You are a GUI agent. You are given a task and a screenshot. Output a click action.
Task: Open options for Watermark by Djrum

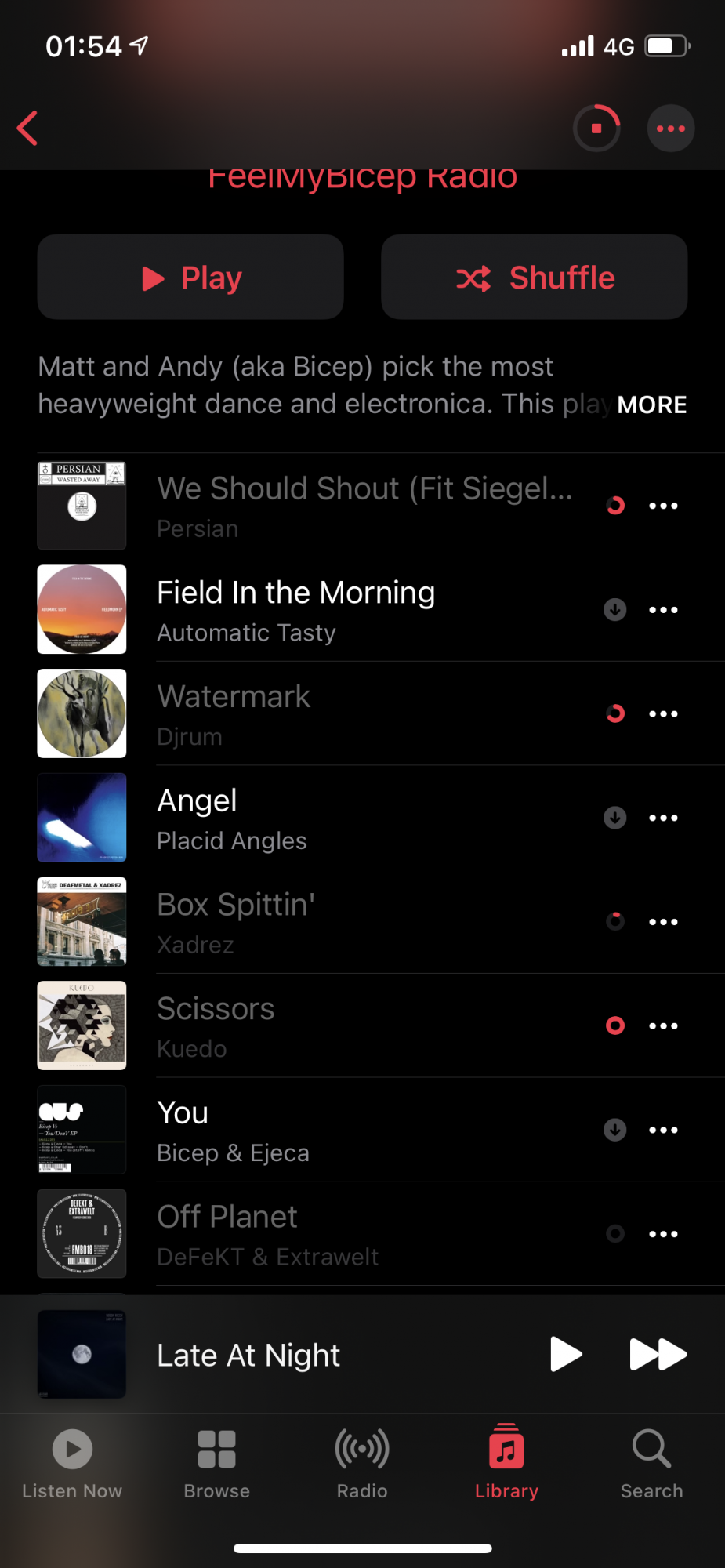(x=663, y=713)
